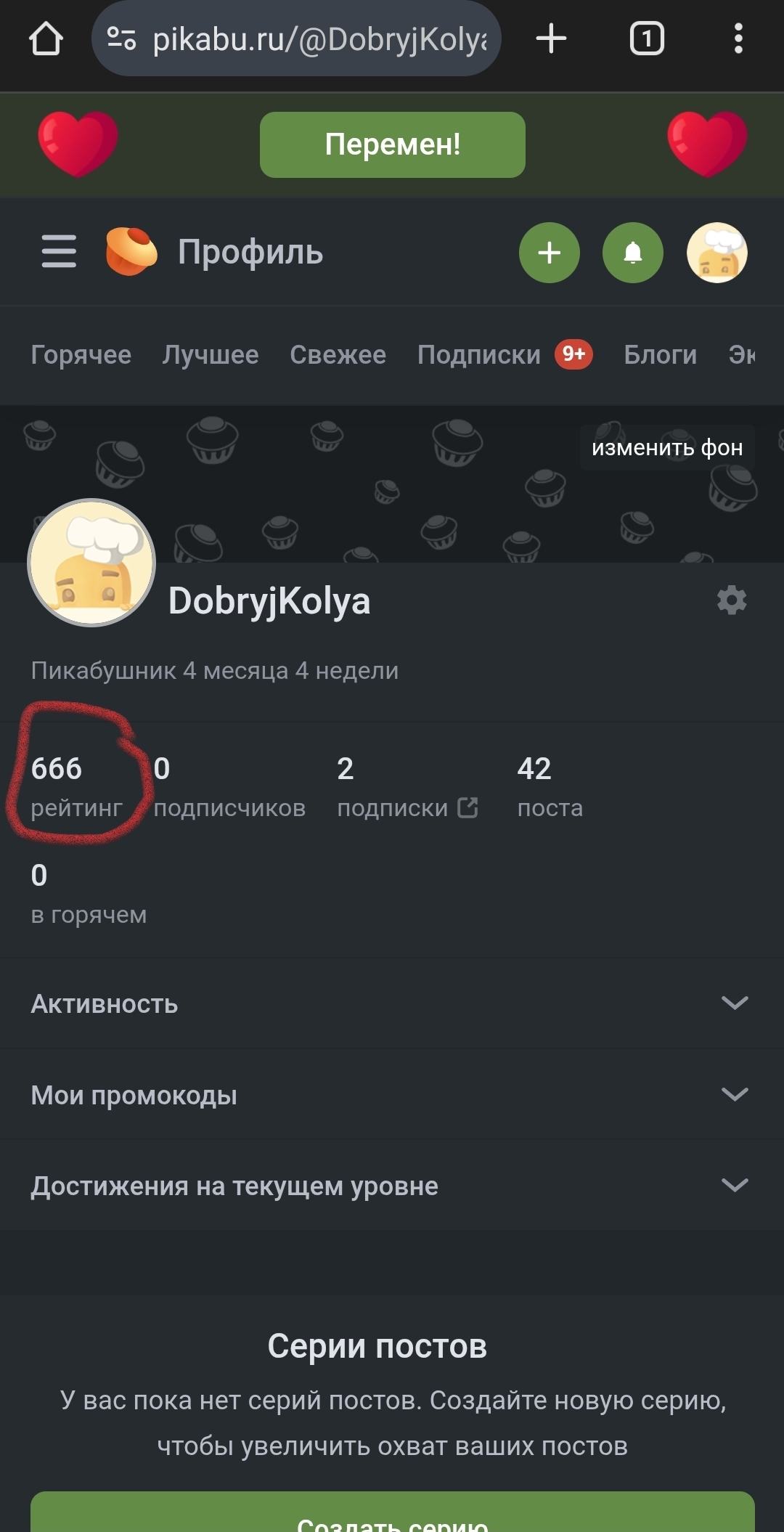The width and height of the screenshot is (784, 1532).
Task: Open the подписки list link
Action: pos(407,807)
